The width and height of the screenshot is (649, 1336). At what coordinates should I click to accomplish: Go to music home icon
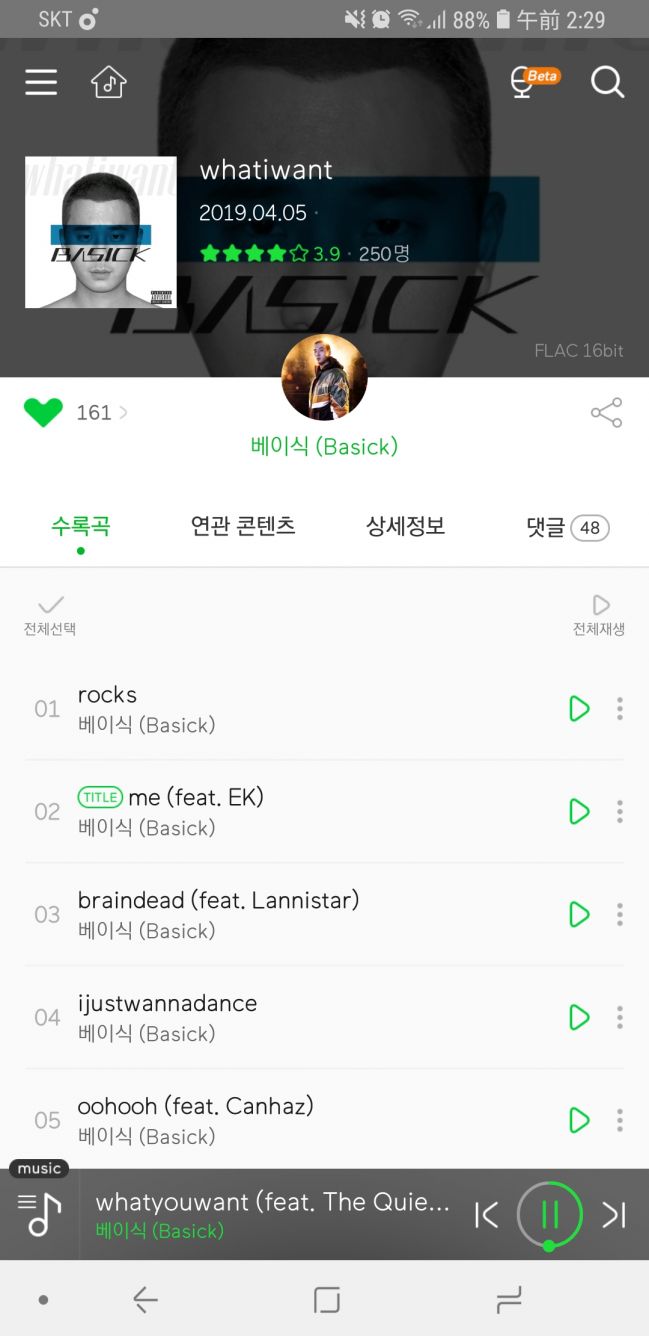tap(109, 82)
